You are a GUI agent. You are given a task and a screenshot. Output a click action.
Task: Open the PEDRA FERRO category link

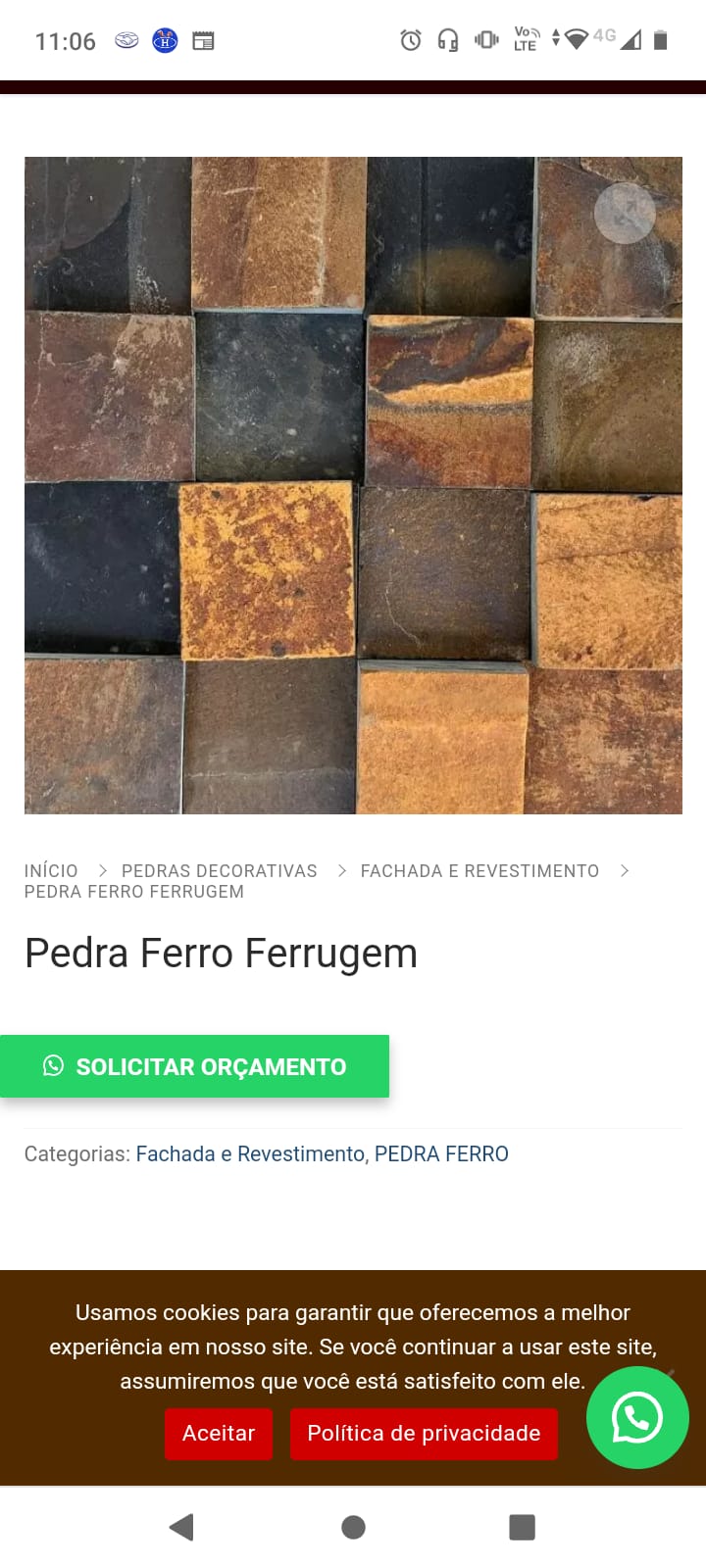441,1153
